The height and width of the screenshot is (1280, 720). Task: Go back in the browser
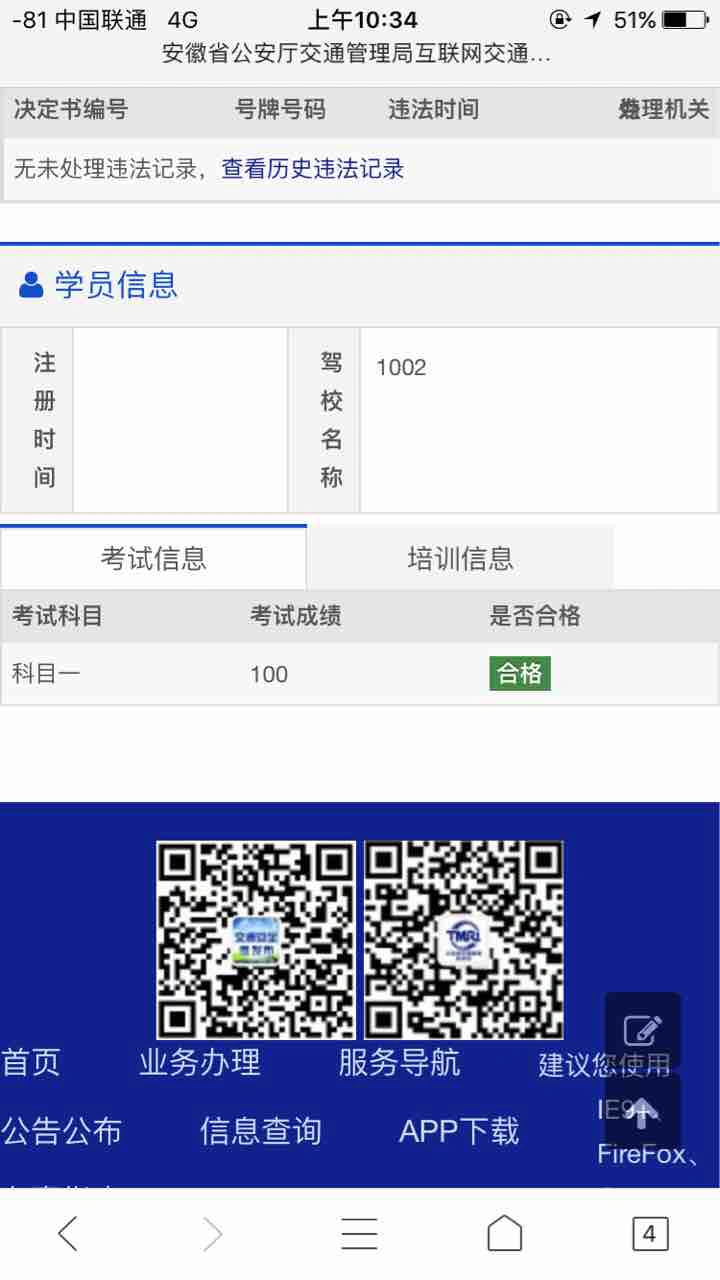pyautogui.click(x=68, y=1234)
